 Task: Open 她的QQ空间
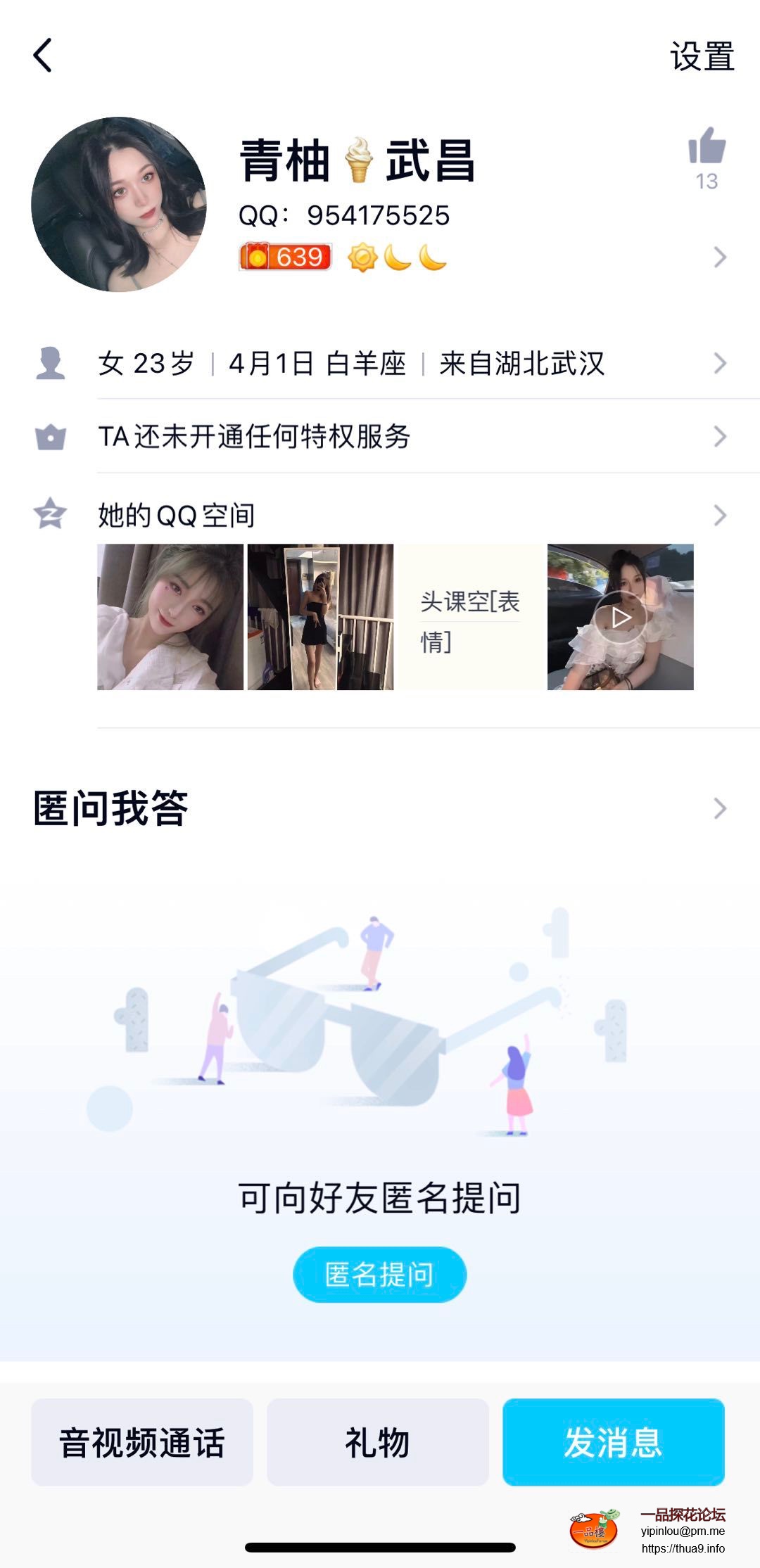(177, 516)
